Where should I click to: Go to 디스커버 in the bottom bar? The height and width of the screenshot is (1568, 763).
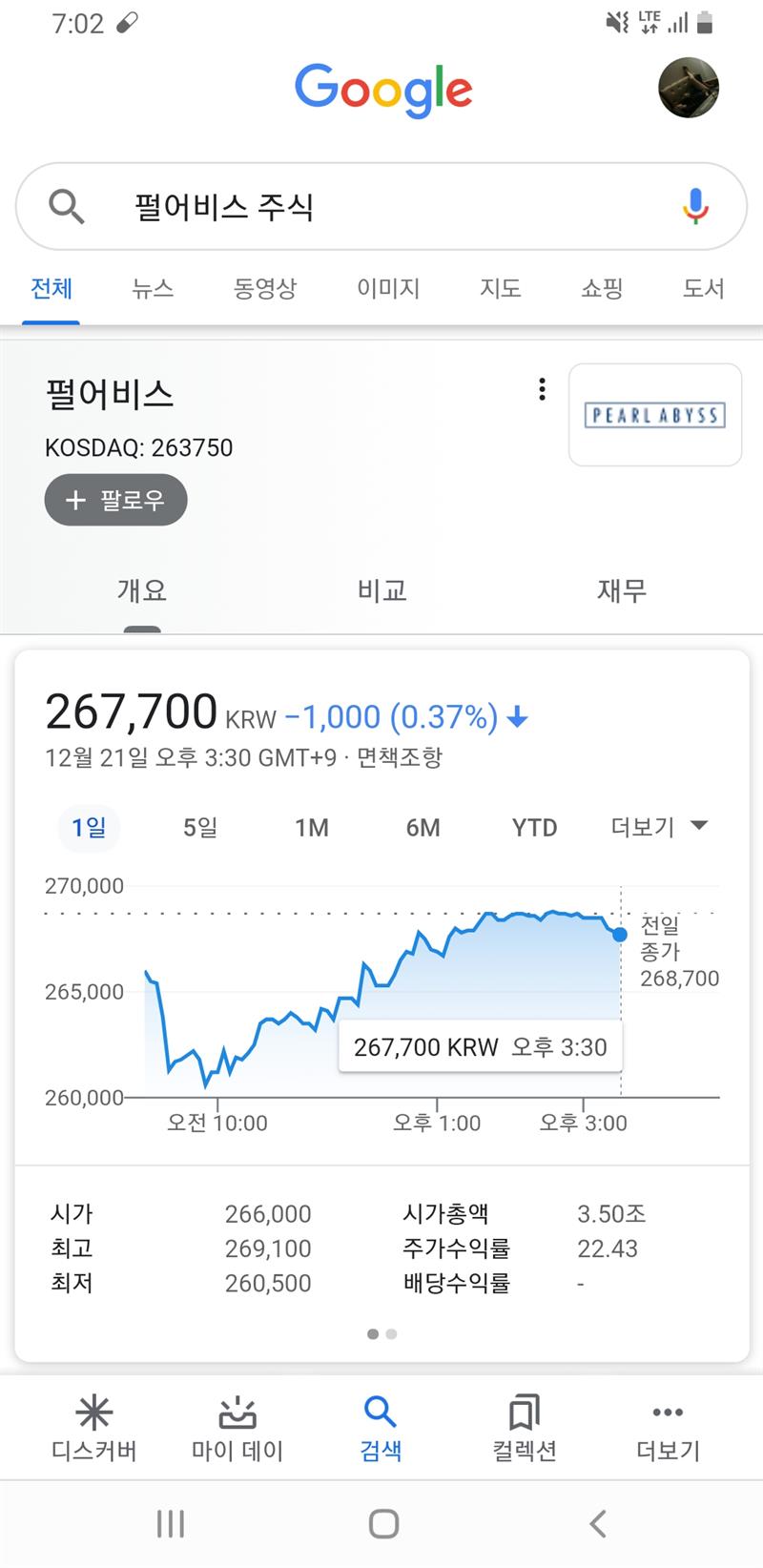[94, 1428]
